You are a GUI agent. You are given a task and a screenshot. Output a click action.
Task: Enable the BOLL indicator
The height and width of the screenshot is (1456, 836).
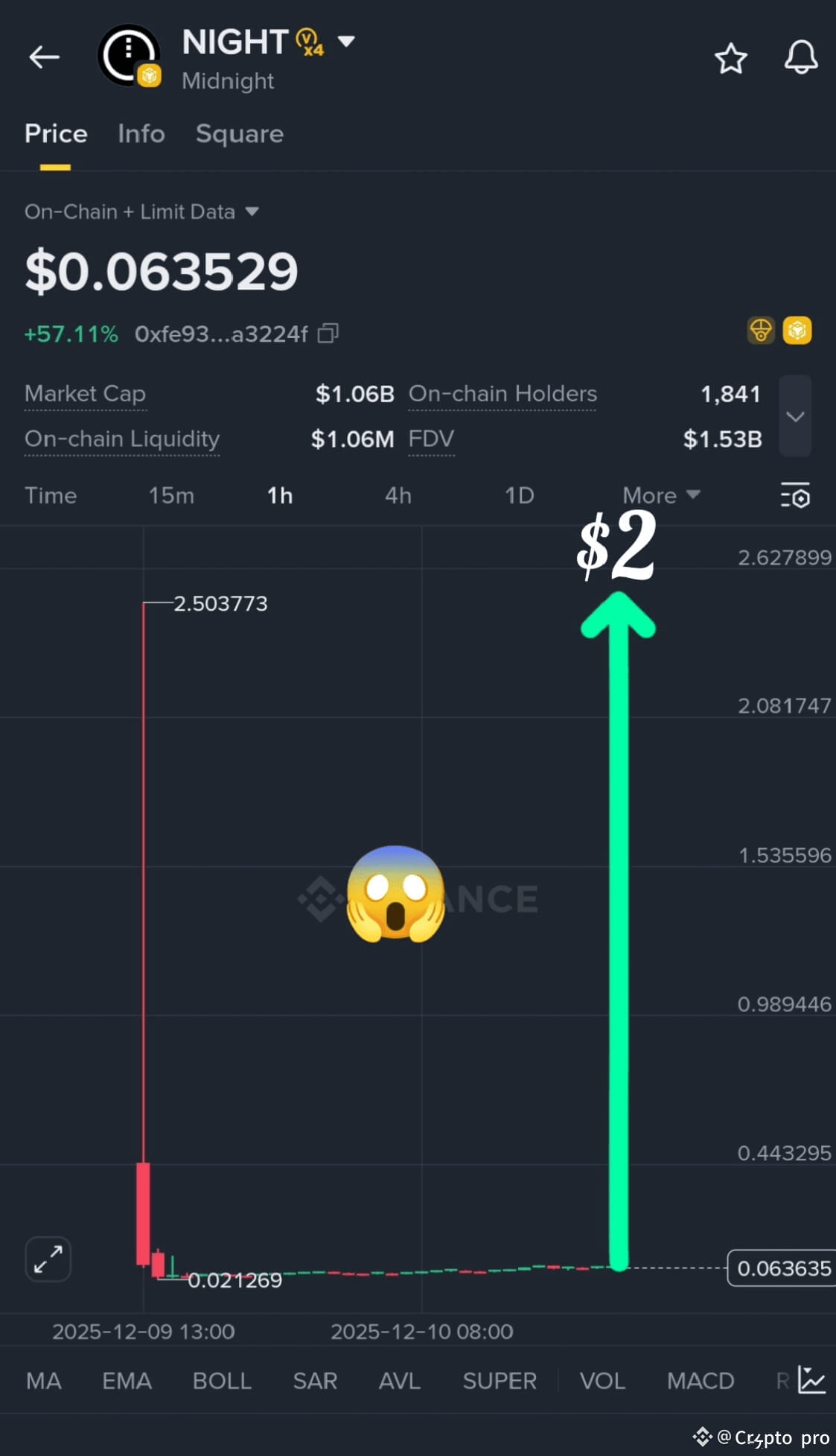coord(222,1381)
